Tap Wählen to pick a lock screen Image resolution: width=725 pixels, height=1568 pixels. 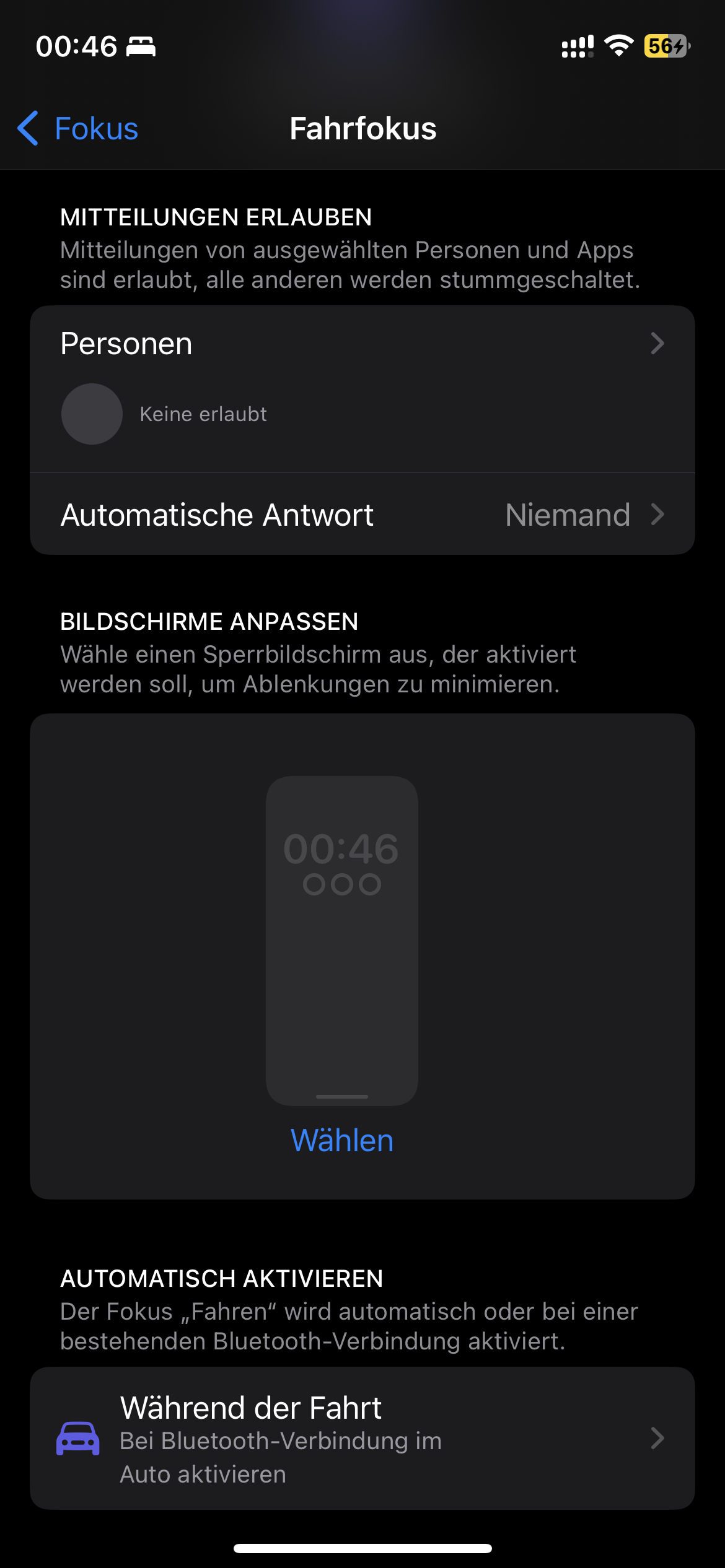coord(342,1141)
